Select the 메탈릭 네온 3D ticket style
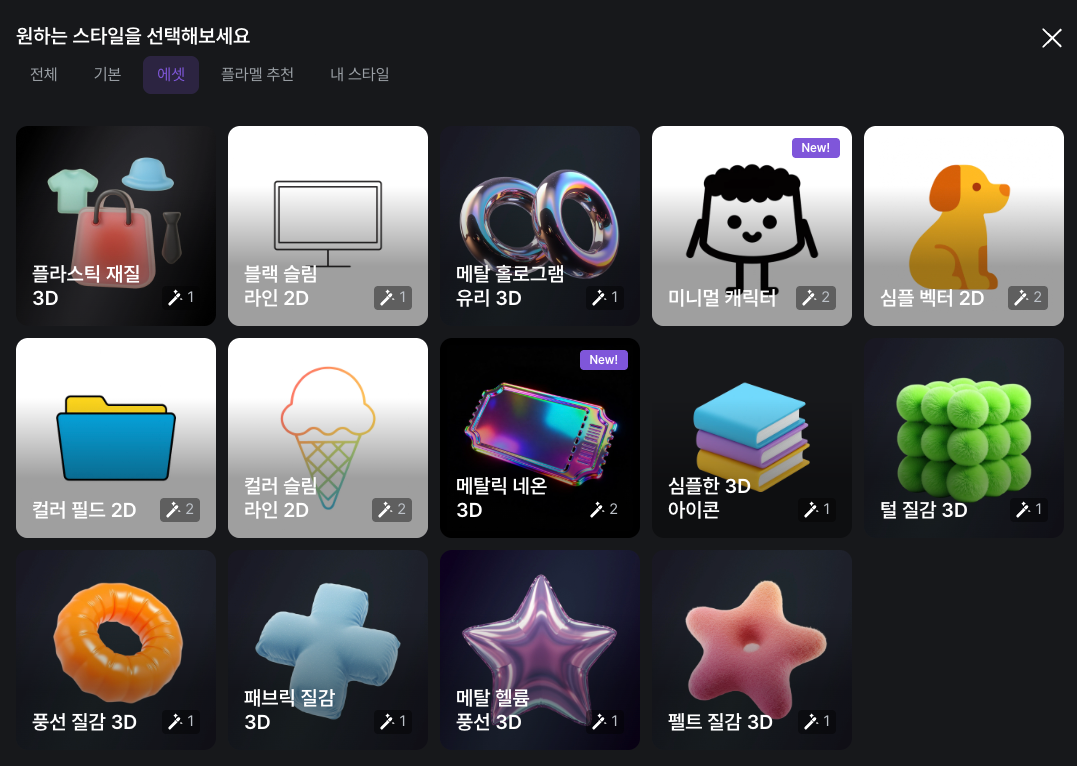This screenshot has height=766, width=1077. point(540,438)
